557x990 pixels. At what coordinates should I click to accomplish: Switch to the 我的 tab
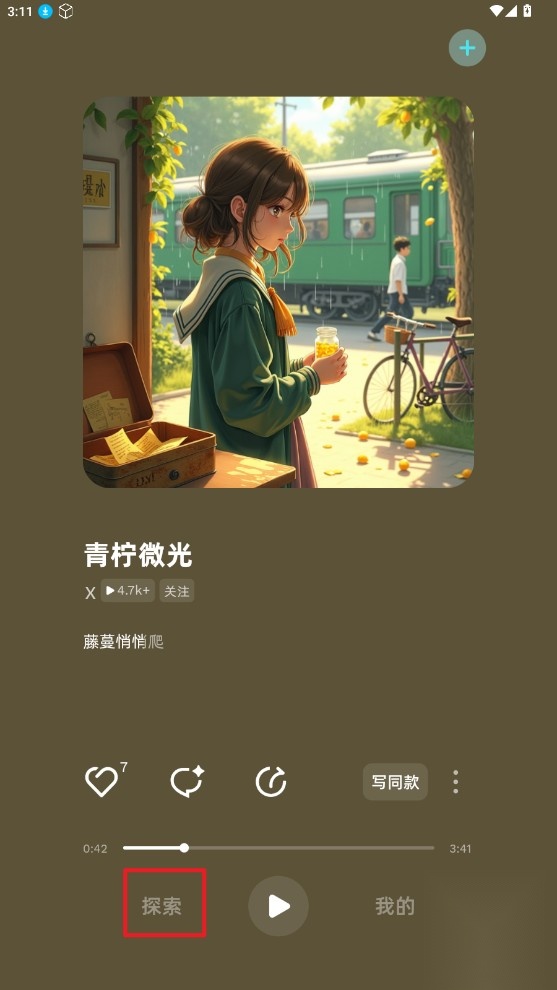(x=395, y=906)
